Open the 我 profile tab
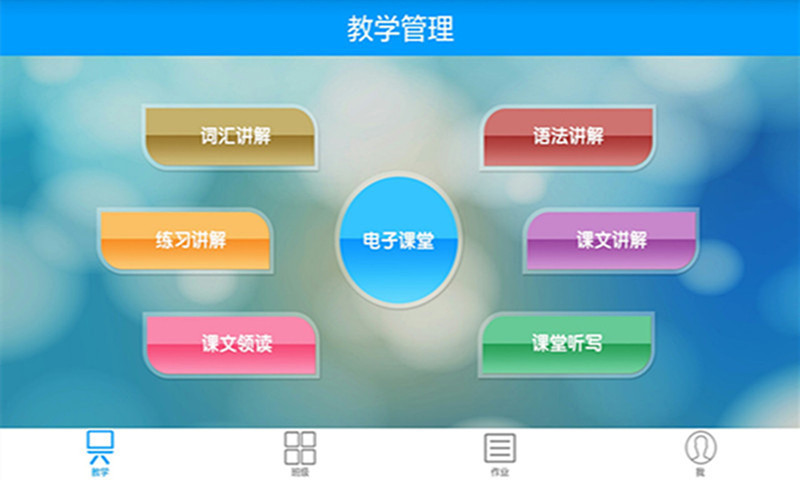This screenshot has height=480, width=800. [700, 453]
